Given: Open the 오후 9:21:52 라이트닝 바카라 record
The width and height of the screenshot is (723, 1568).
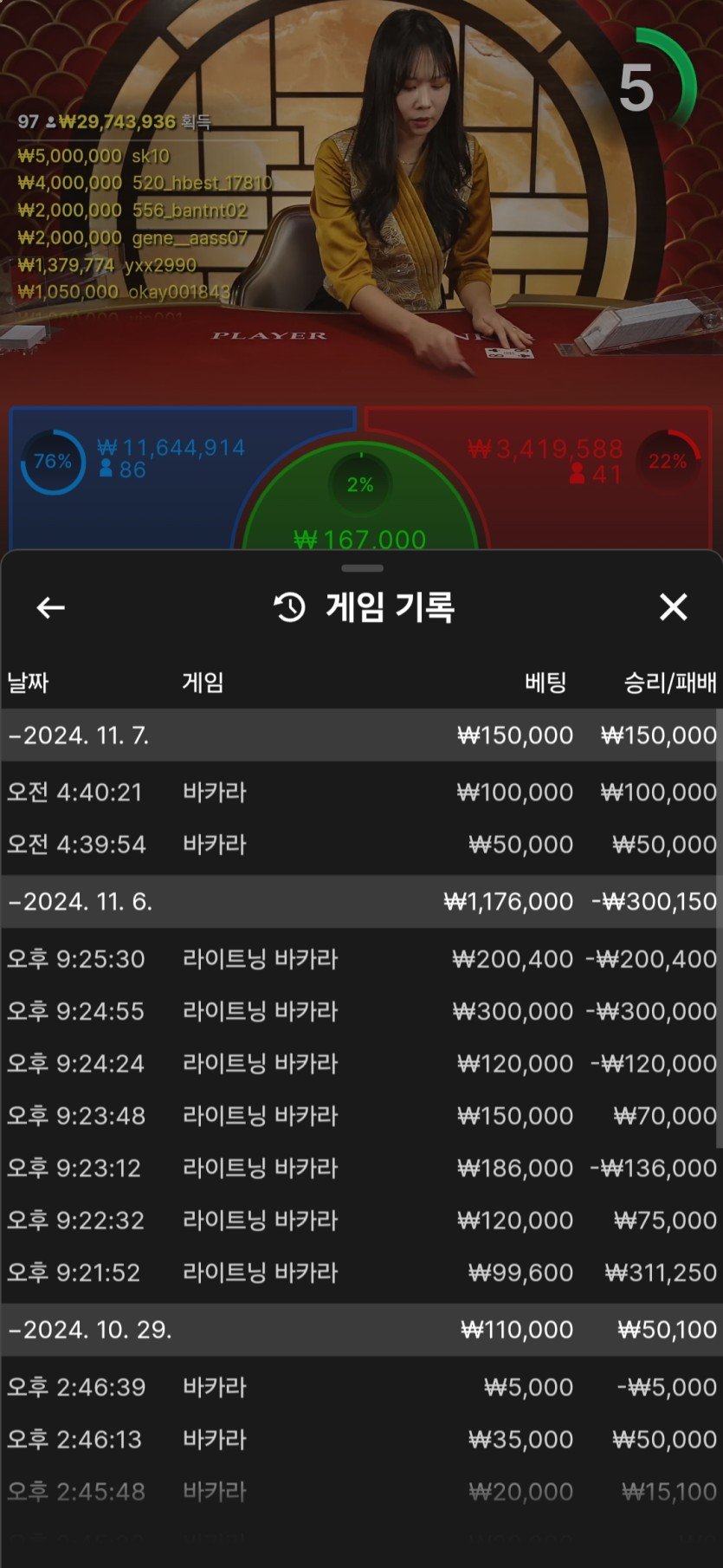Looking at the screenshot, I should [361, 1273].
